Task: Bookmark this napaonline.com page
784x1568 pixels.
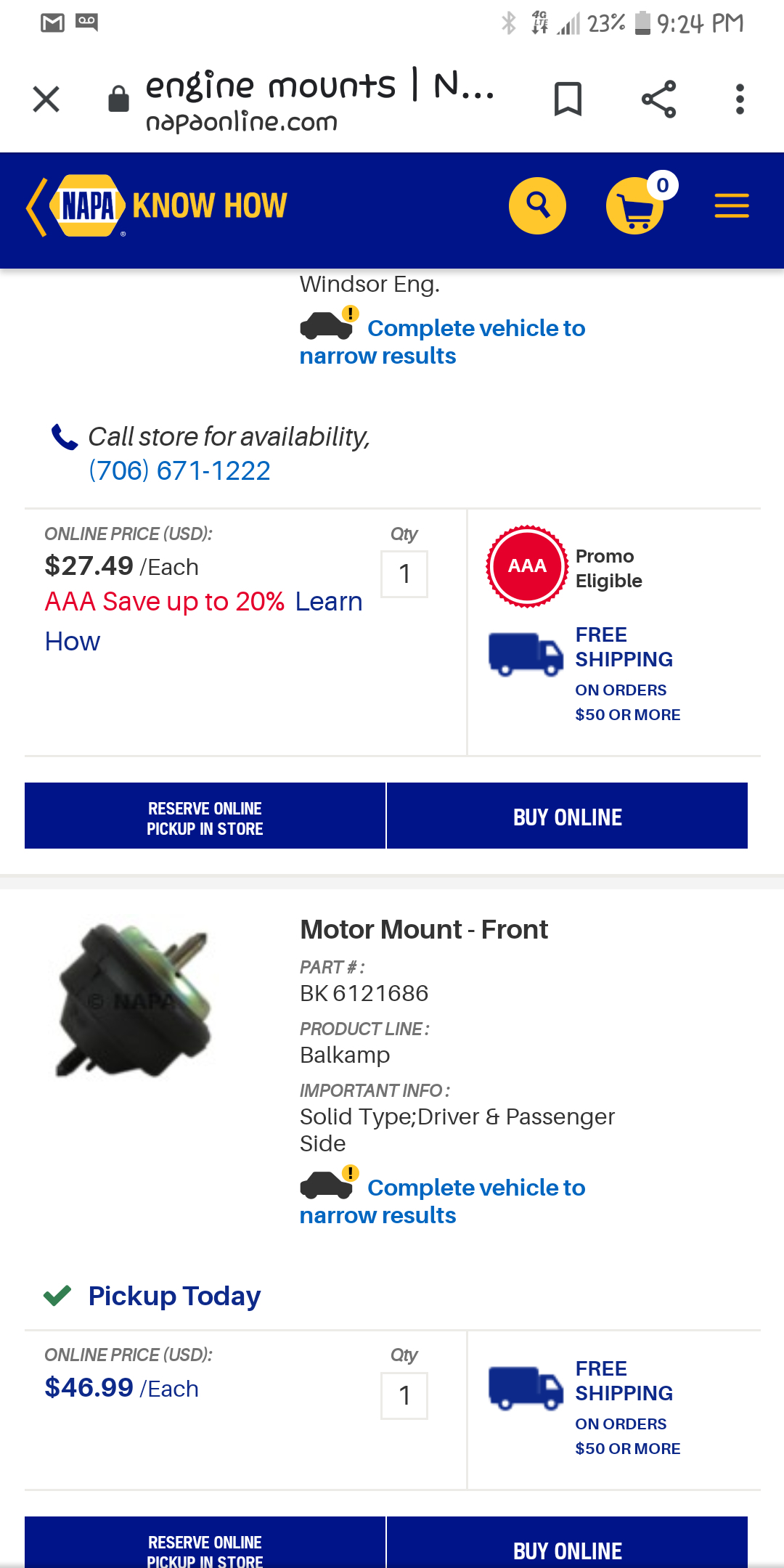Action: [568, 99]
